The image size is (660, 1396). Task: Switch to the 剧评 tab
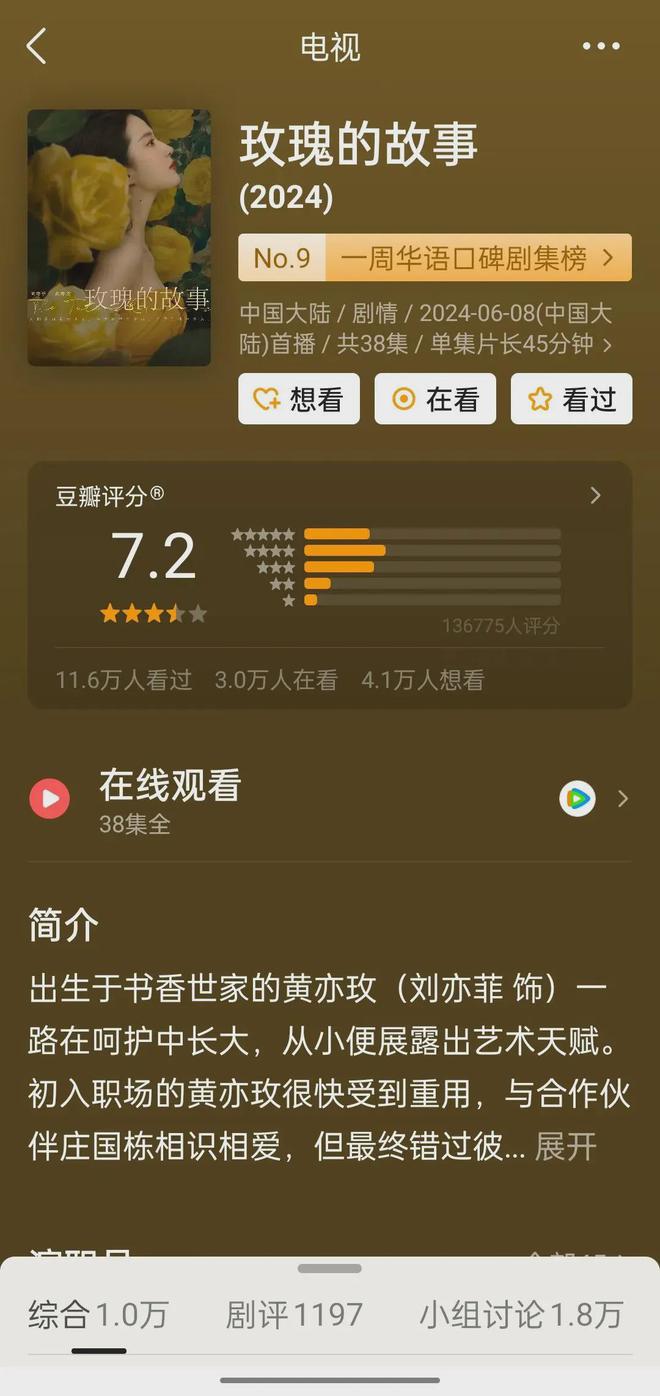point(294,1314)
